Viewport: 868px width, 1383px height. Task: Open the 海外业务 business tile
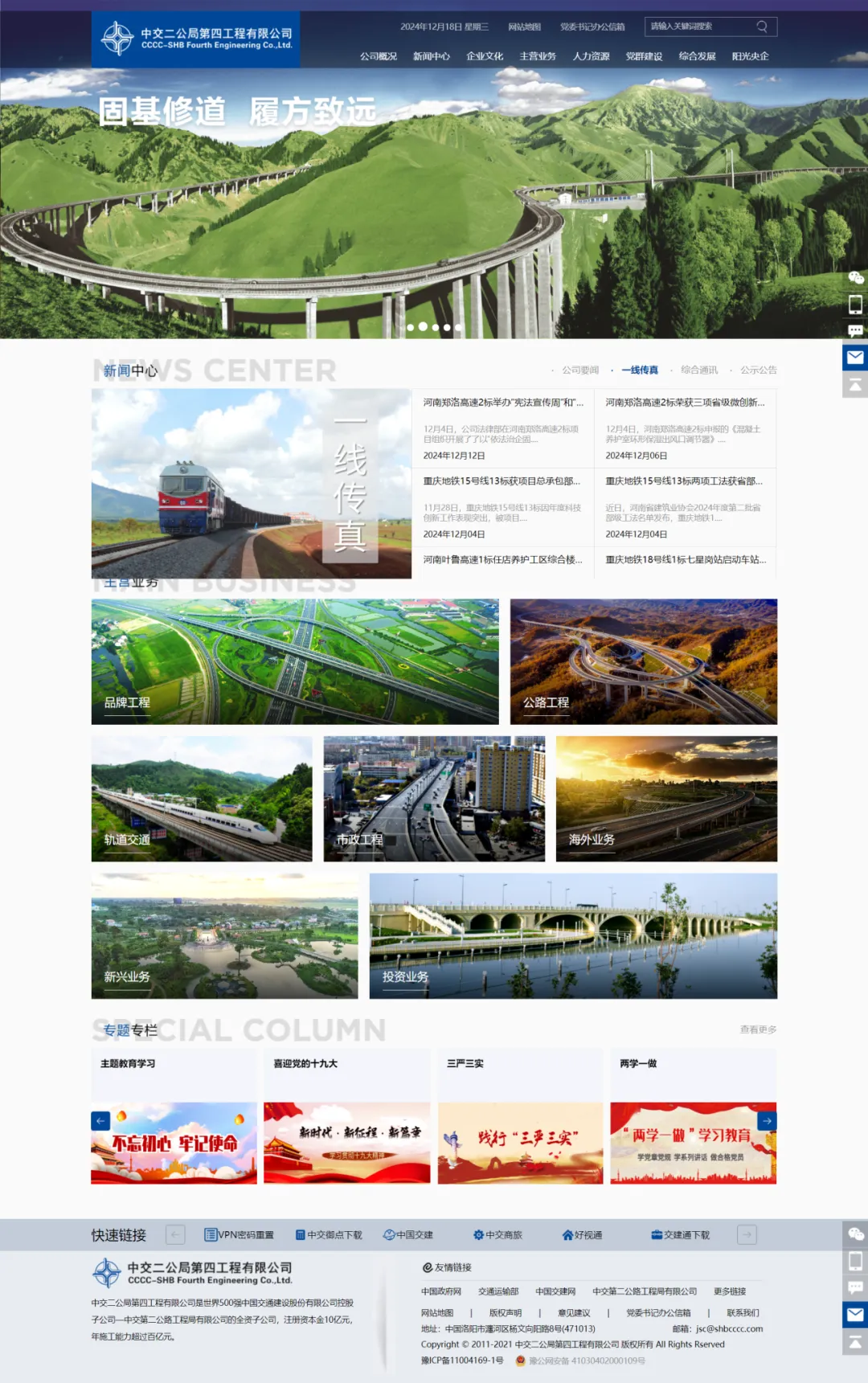[x=666, y=799]
